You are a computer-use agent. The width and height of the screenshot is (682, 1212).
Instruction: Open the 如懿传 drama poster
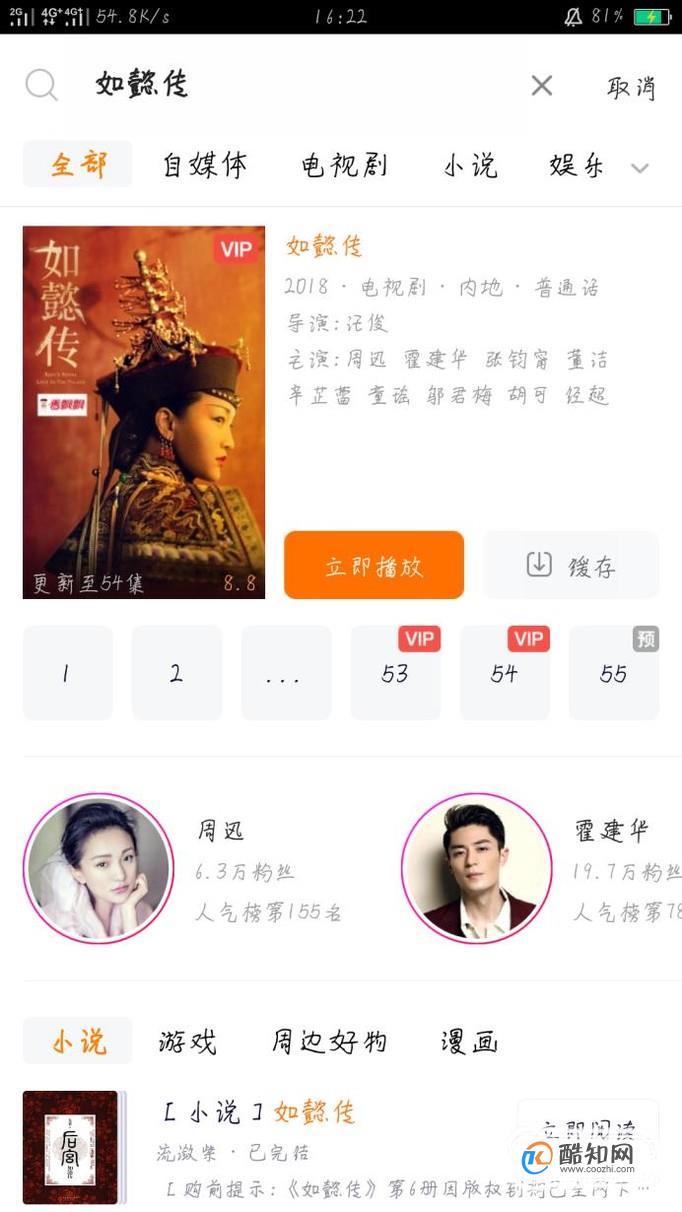(144, 412)
